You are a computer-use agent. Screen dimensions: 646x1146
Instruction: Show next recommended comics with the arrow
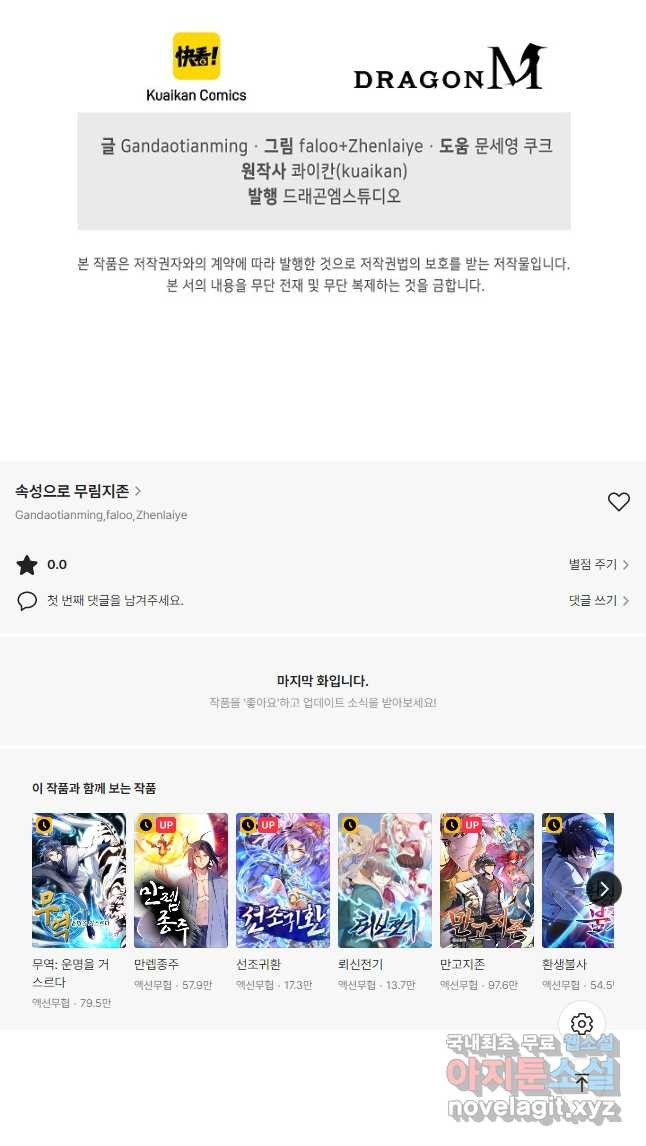click(x=604, y=888)
